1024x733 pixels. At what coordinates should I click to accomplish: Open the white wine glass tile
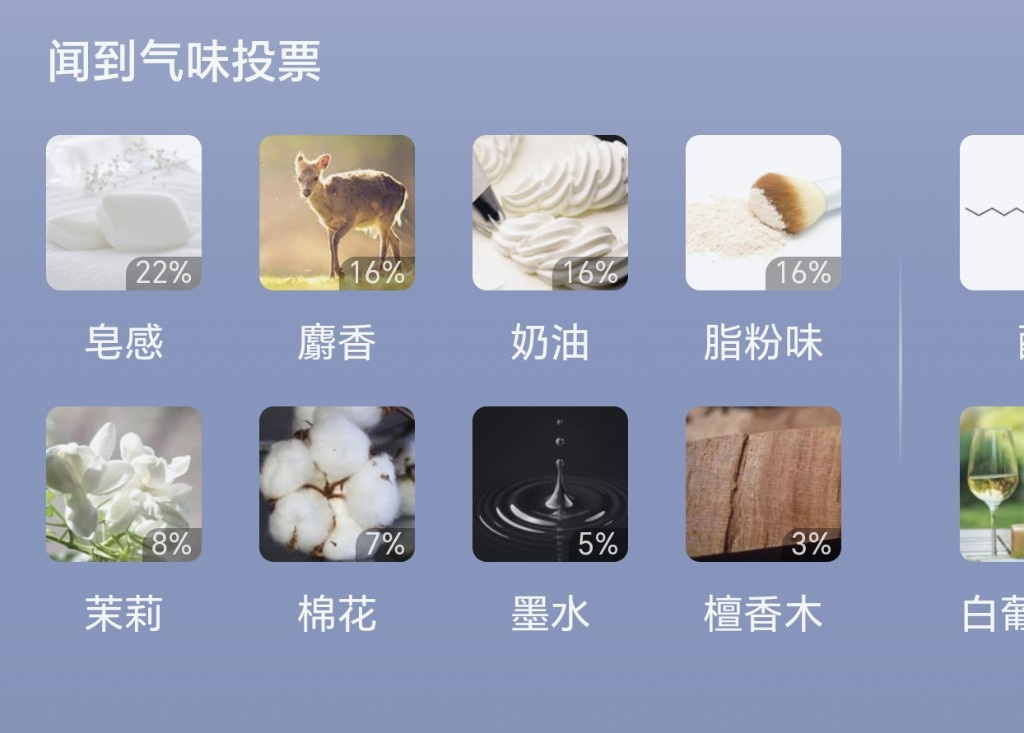pyautogui.click(x=993, y=484)
